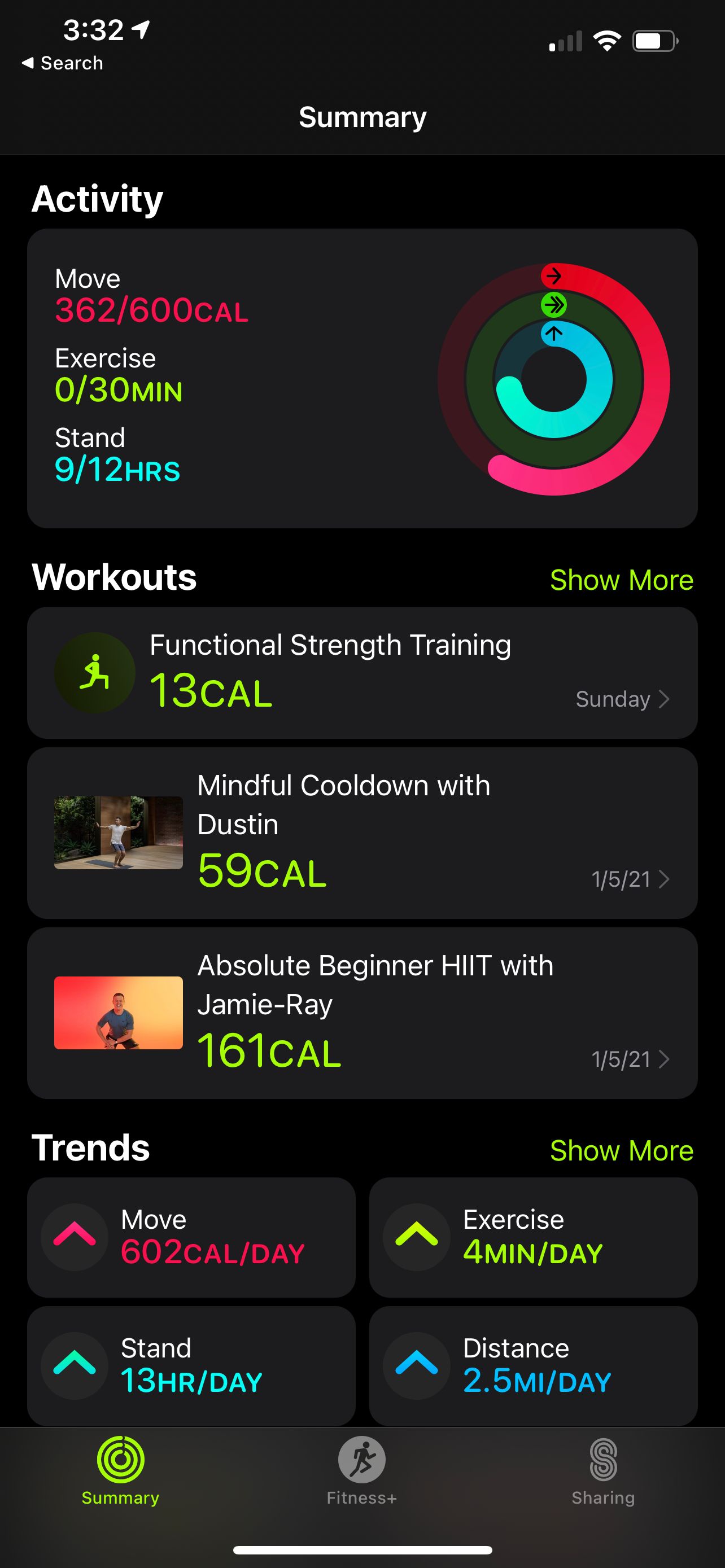
Task: Open Mindful Cooldown with Dustin workout
Action: [x=362, y=832]
